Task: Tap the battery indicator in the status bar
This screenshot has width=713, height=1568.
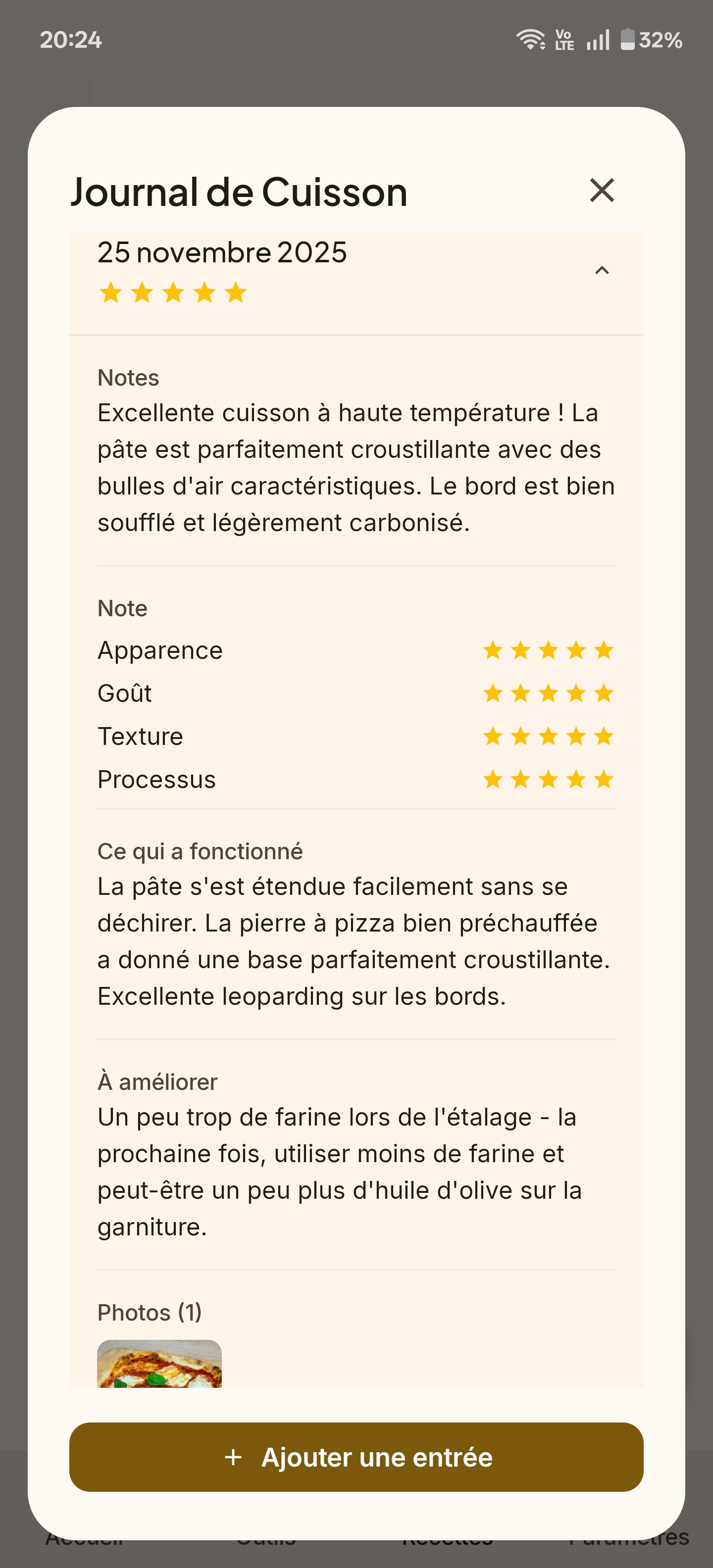Action: click(627, 40)
